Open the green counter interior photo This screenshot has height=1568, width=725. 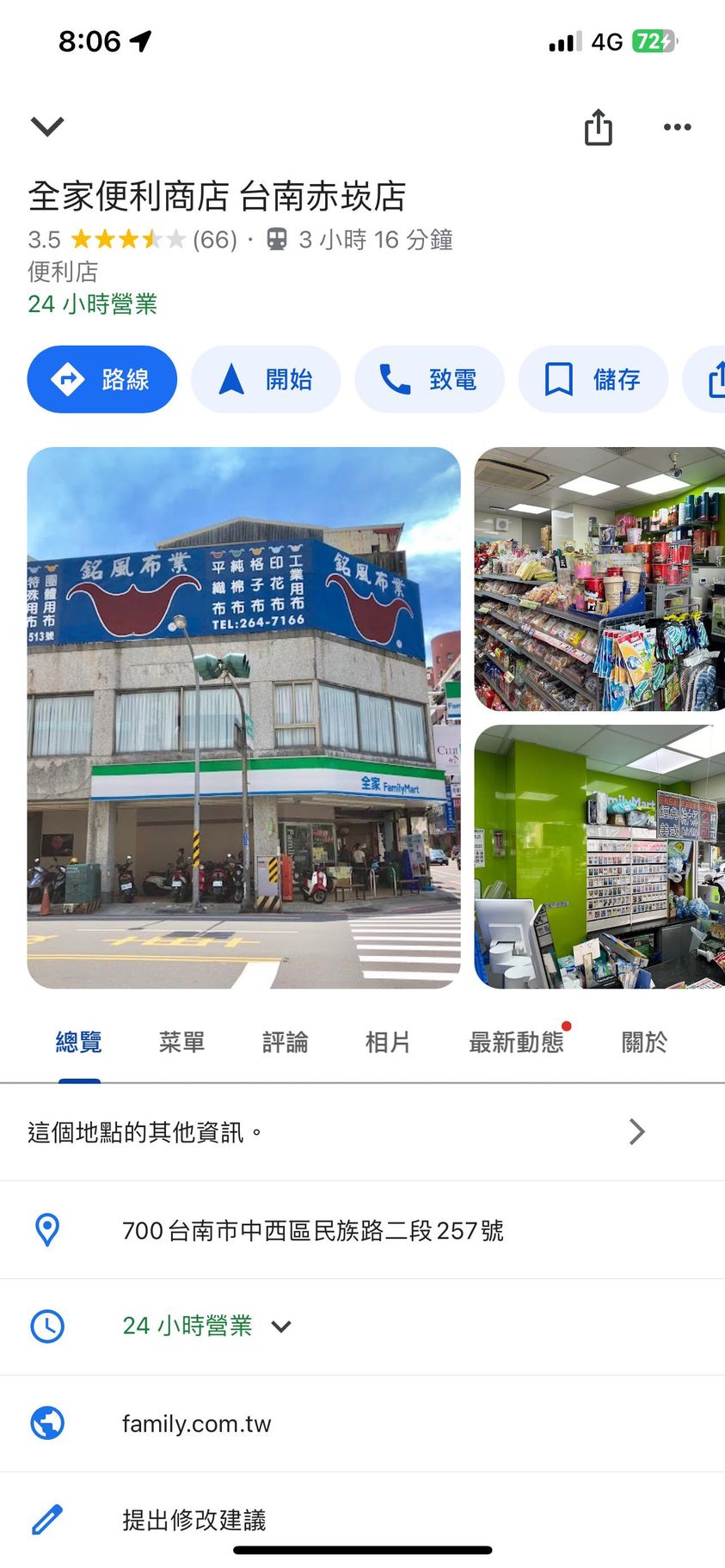click(599, 856)
